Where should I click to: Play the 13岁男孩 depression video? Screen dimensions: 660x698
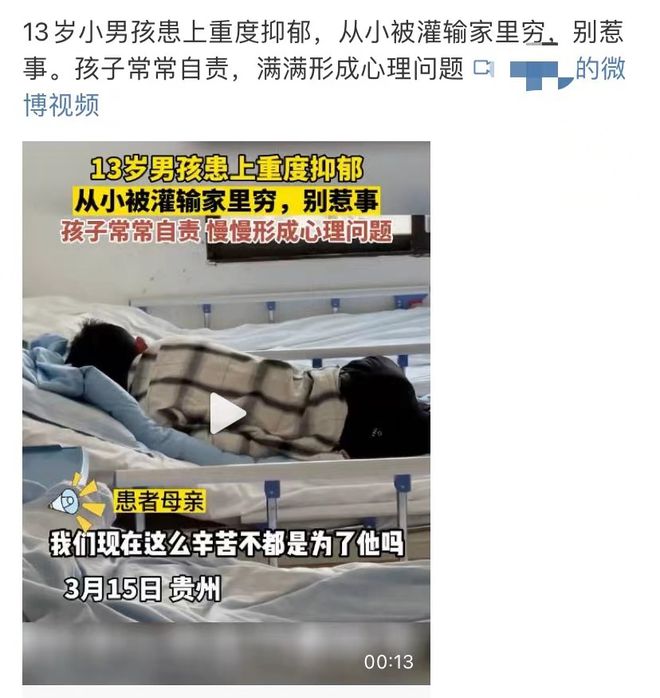(x=228, y=414)
